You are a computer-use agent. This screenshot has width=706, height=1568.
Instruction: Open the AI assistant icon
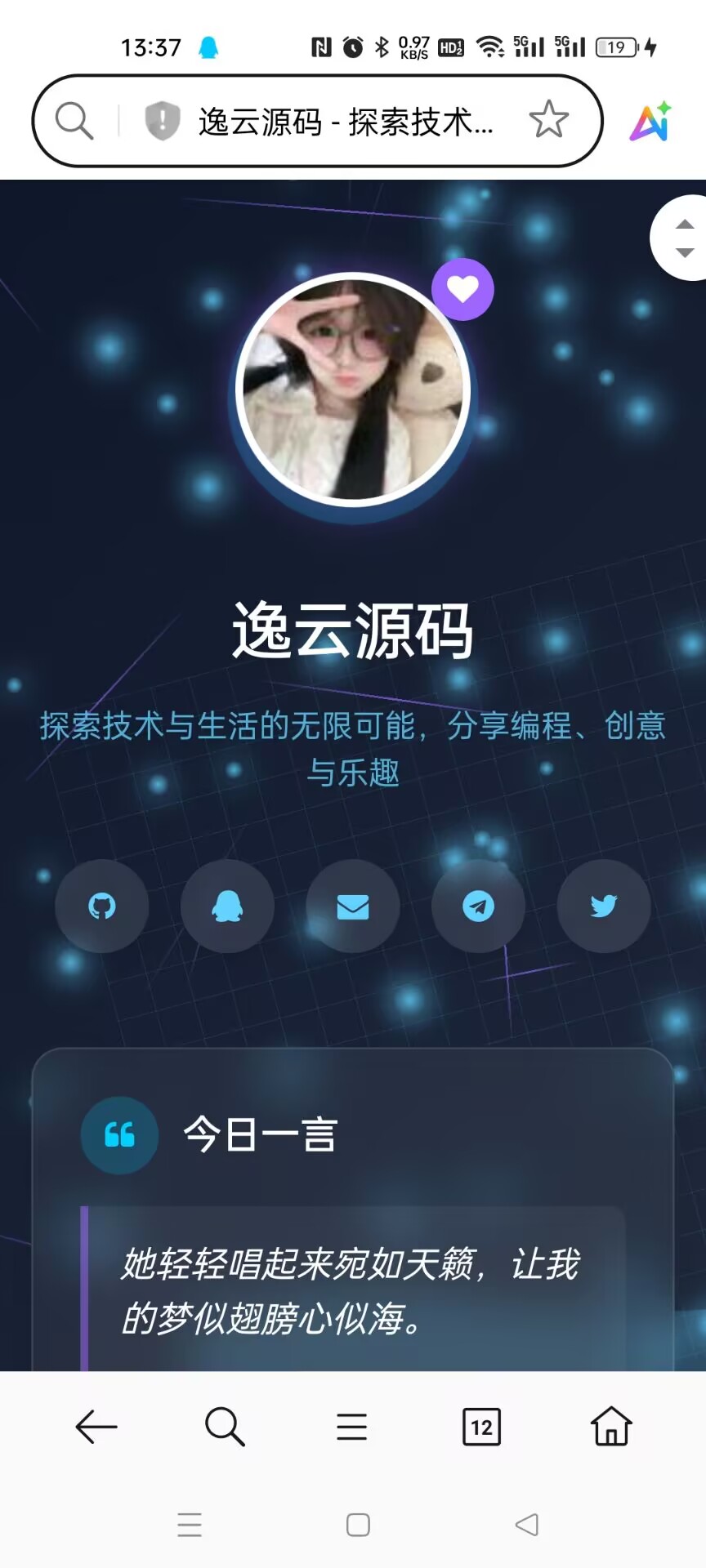pyautogui.click(x=651, y=121)
